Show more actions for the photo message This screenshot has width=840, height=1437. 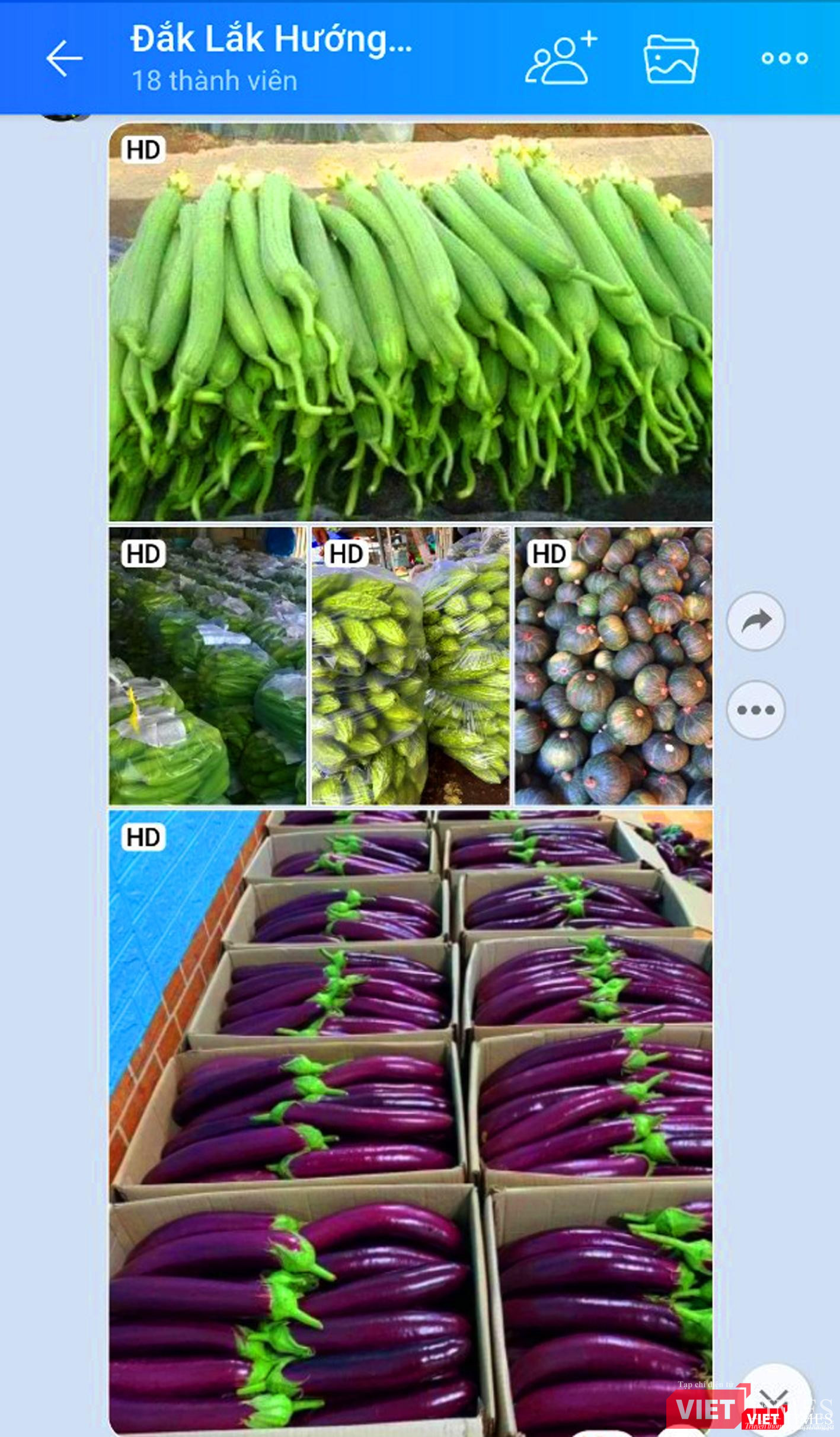point(756,710)
